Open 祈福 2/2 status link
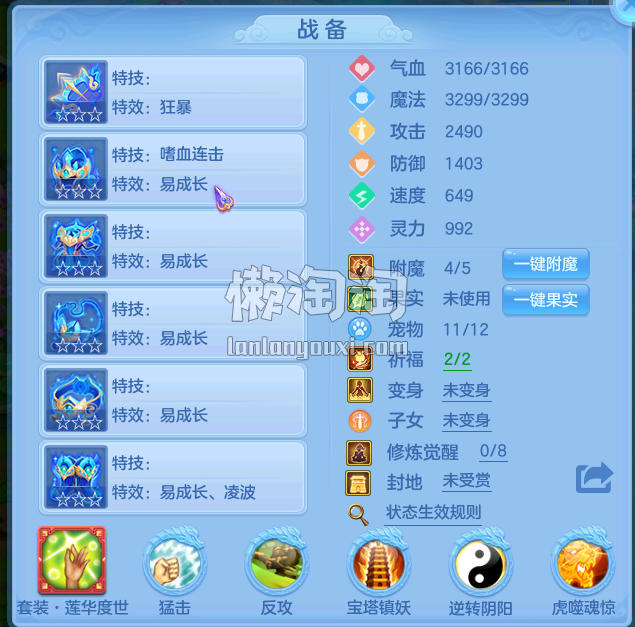This screenshot has width=635, height=627. click(457, 359)
